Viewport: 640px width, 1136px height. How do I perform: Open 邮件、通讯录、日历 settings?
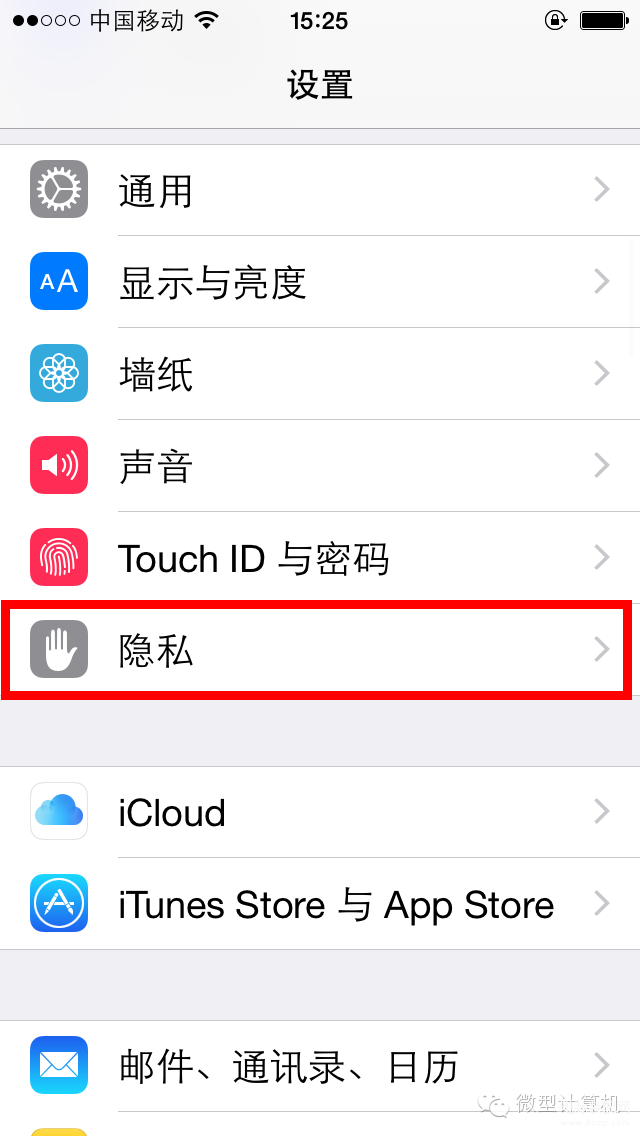click(320, 1066)
